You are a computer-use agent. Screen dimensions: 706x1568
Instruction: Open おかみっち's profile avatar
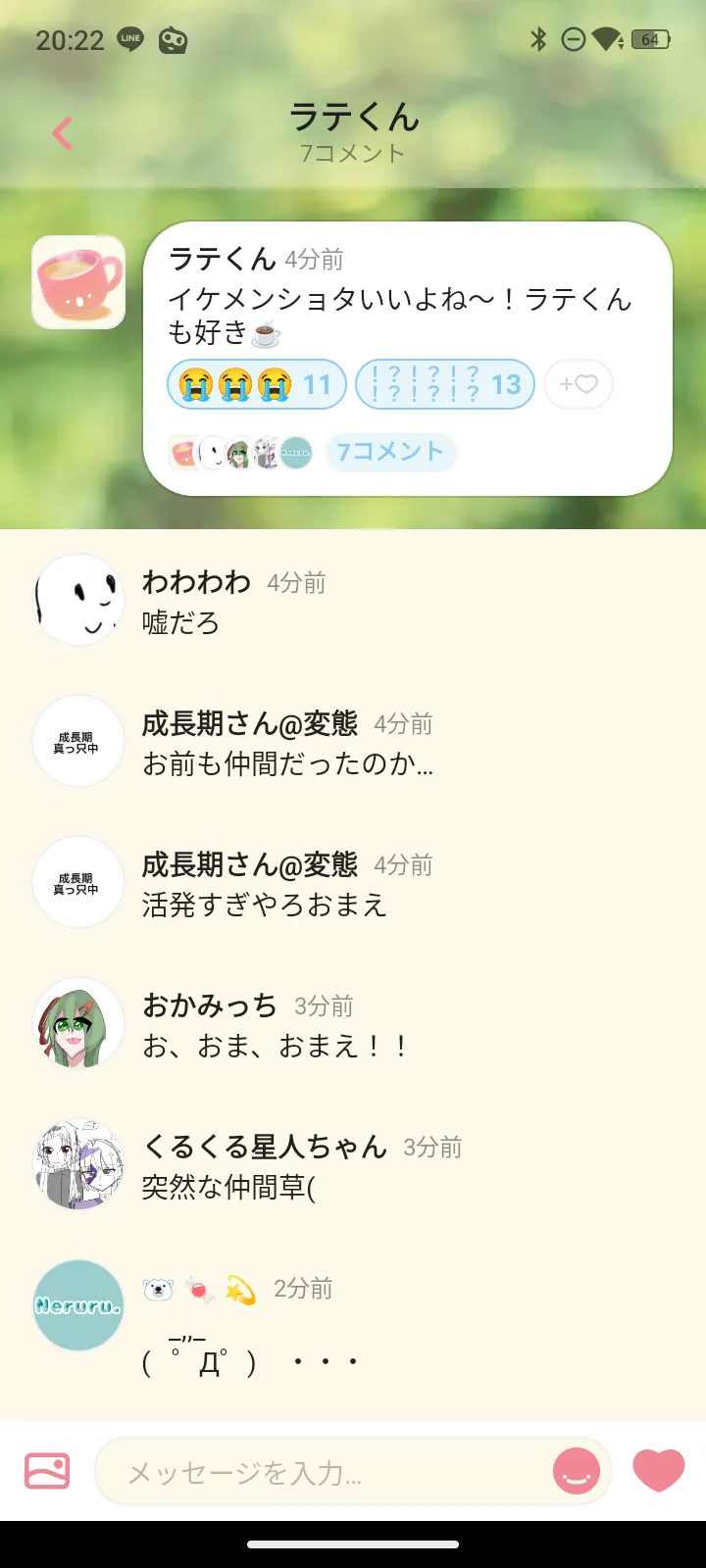[78, 1023]
